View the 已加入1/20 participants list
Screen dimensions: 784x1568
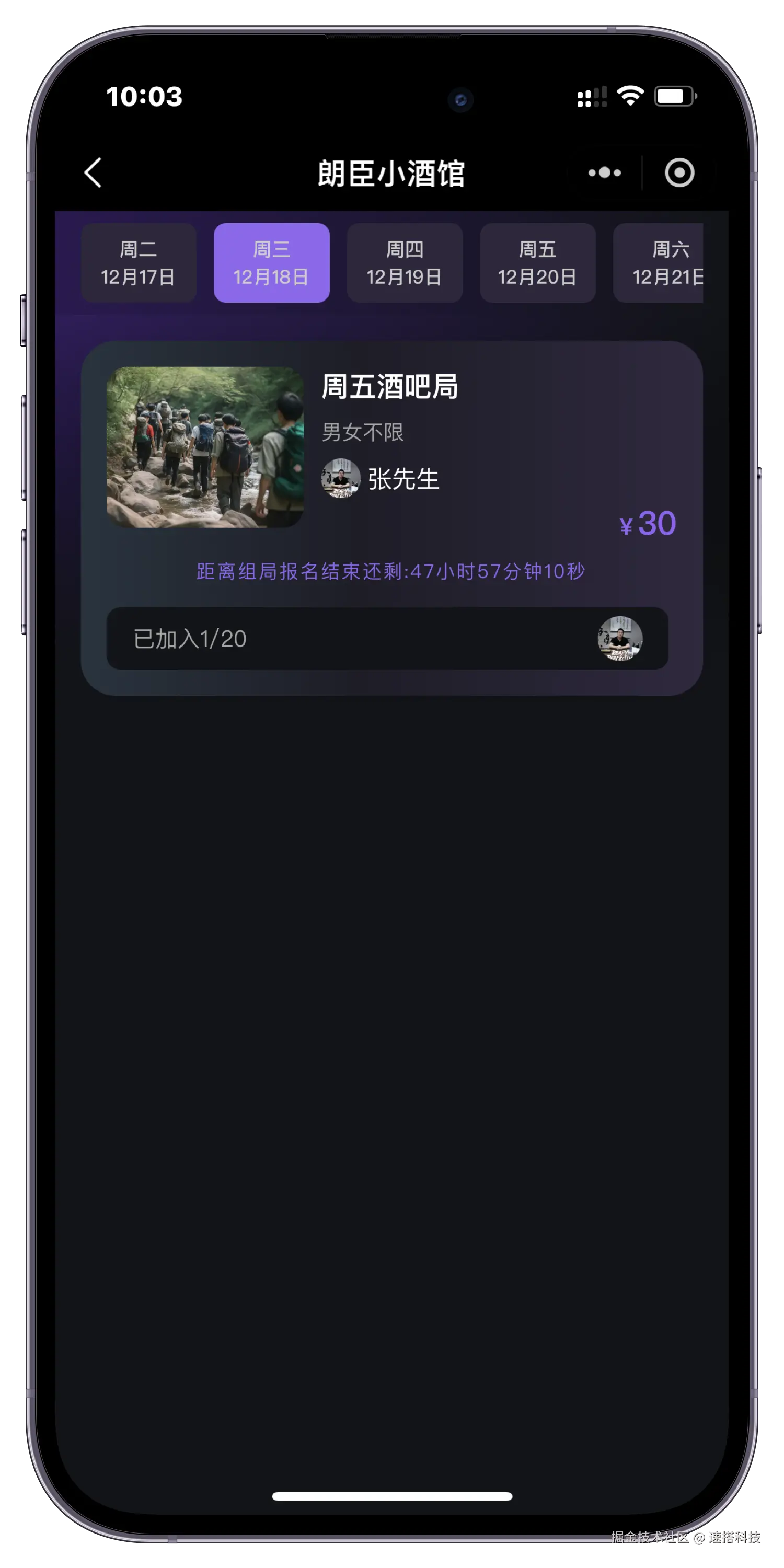tap(387, 639)
